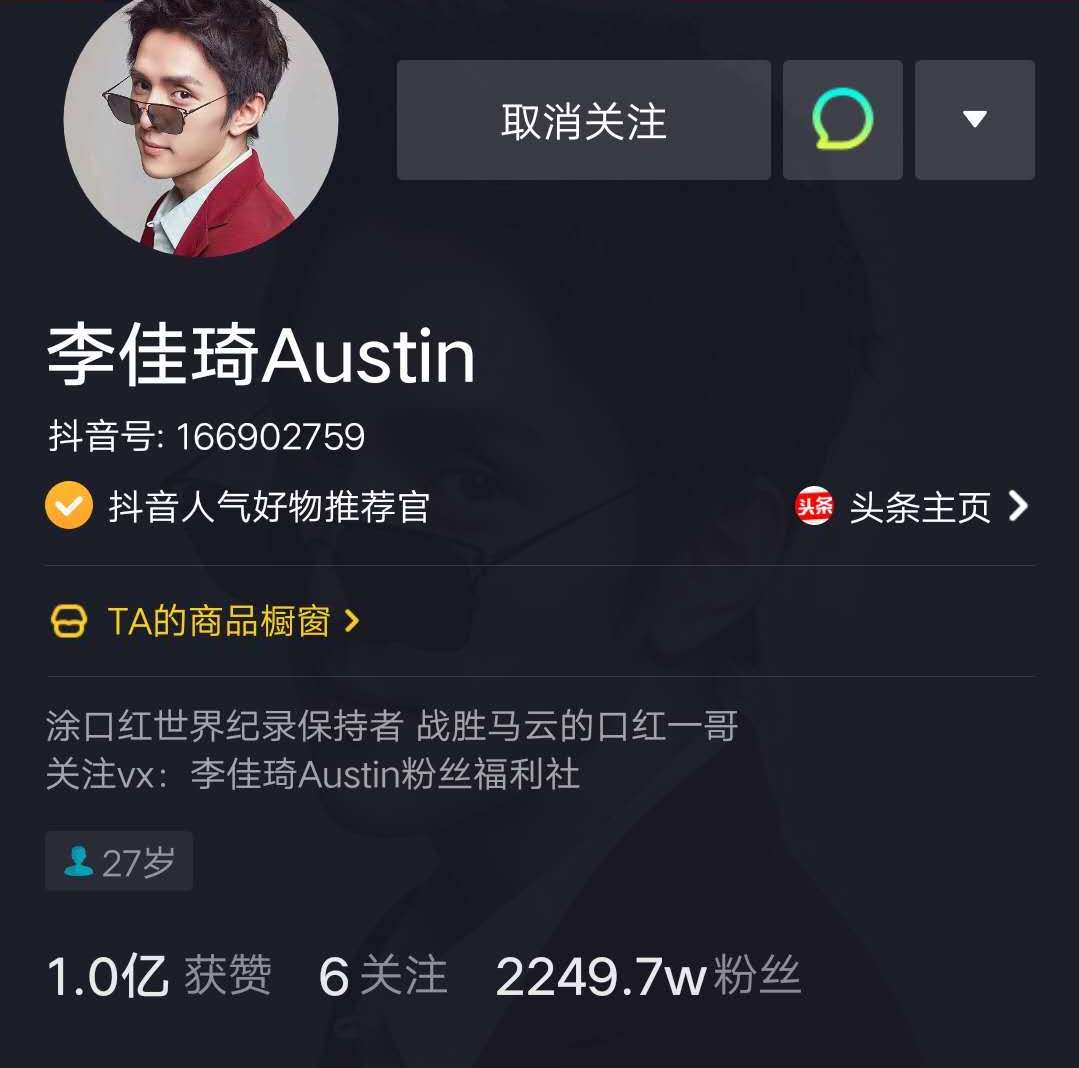Viewport: 1079px width, 1068px height.
Task: Expand the dropdown arrow for recommended users
Action: coord(974,121)
